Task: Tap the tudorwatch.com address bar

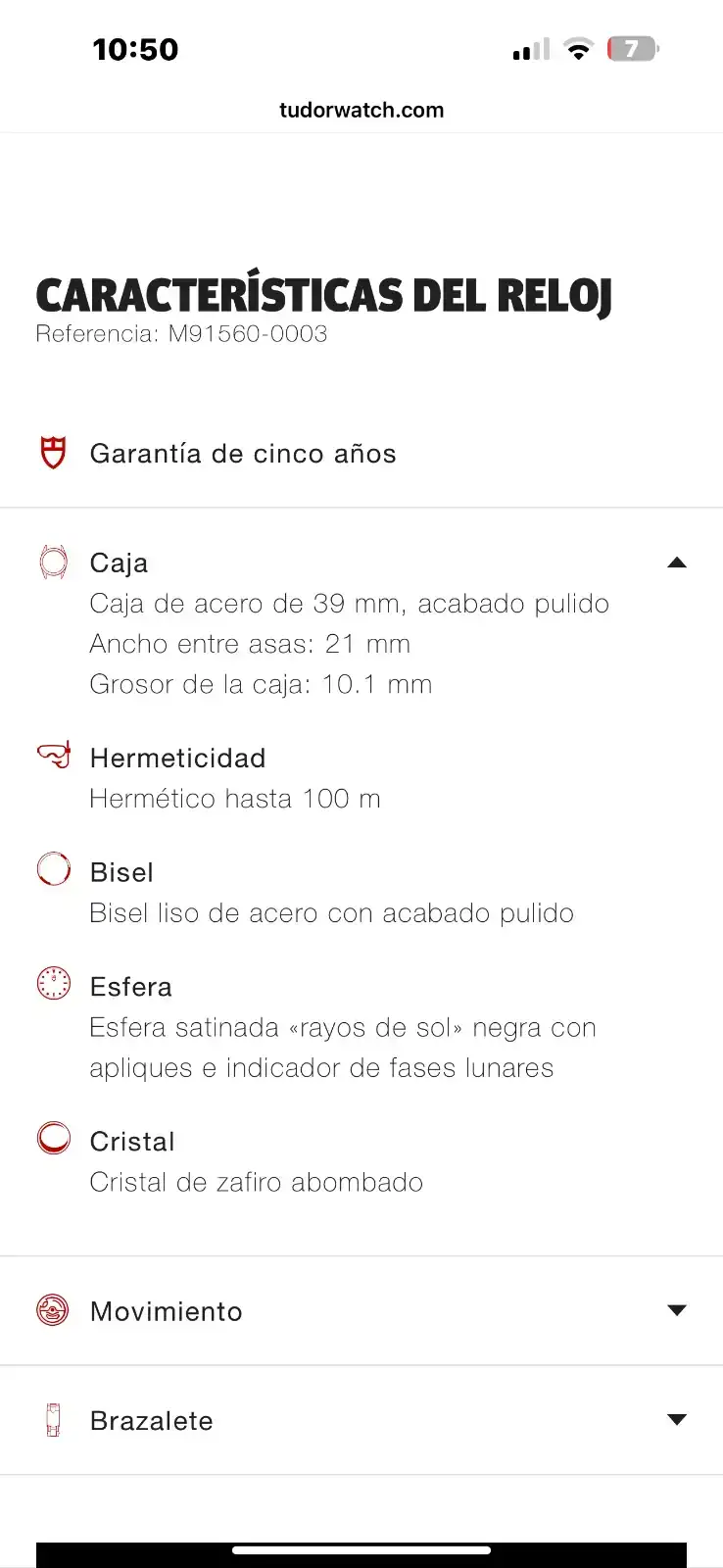Action: (x=361, y=110)
